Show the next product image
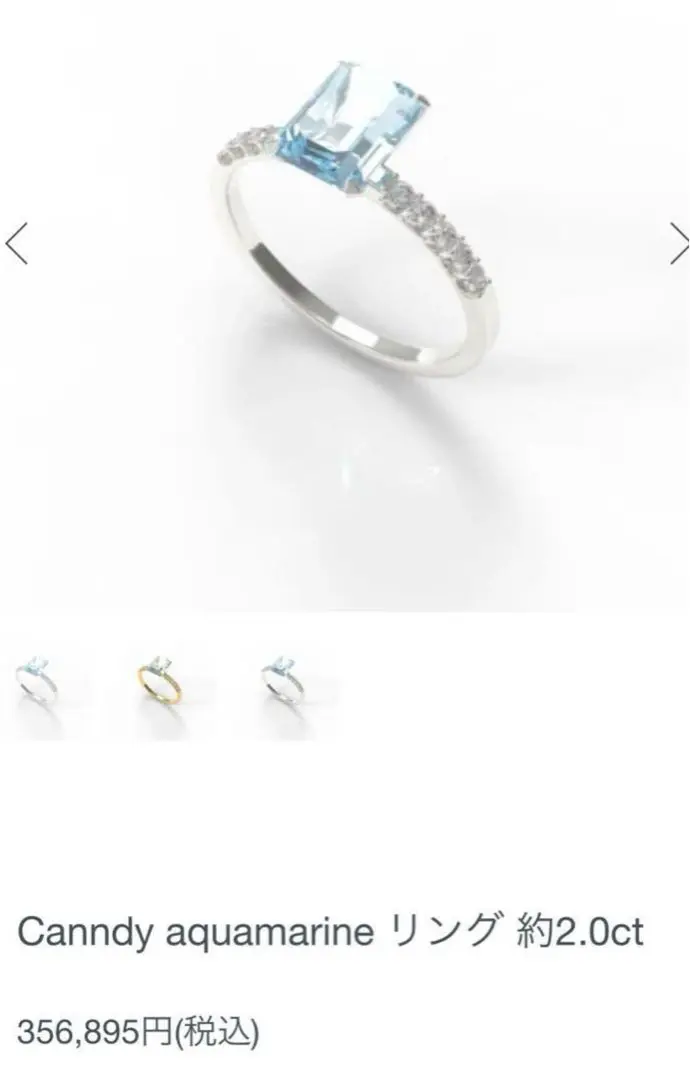The image size is (690, 1080). [x=678, y=243]
